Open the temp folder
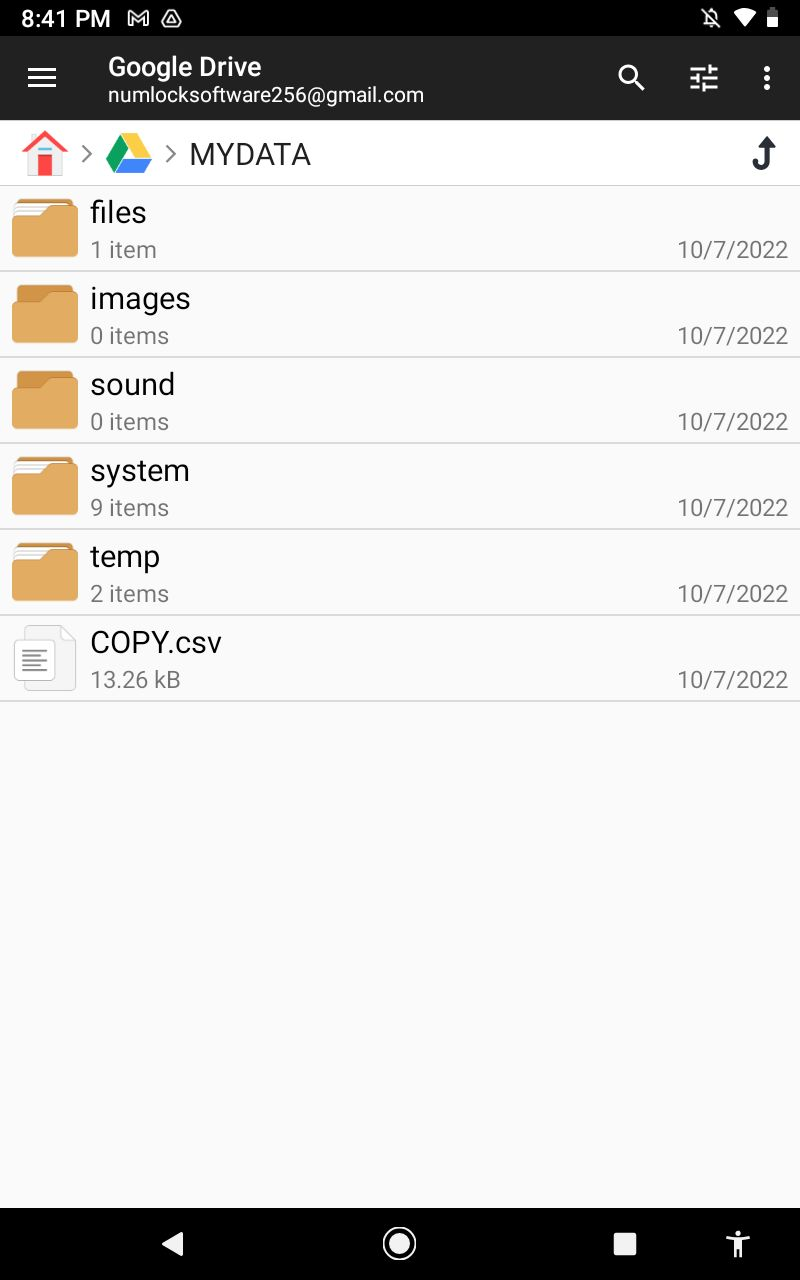800x1280 pixels. 400,573
